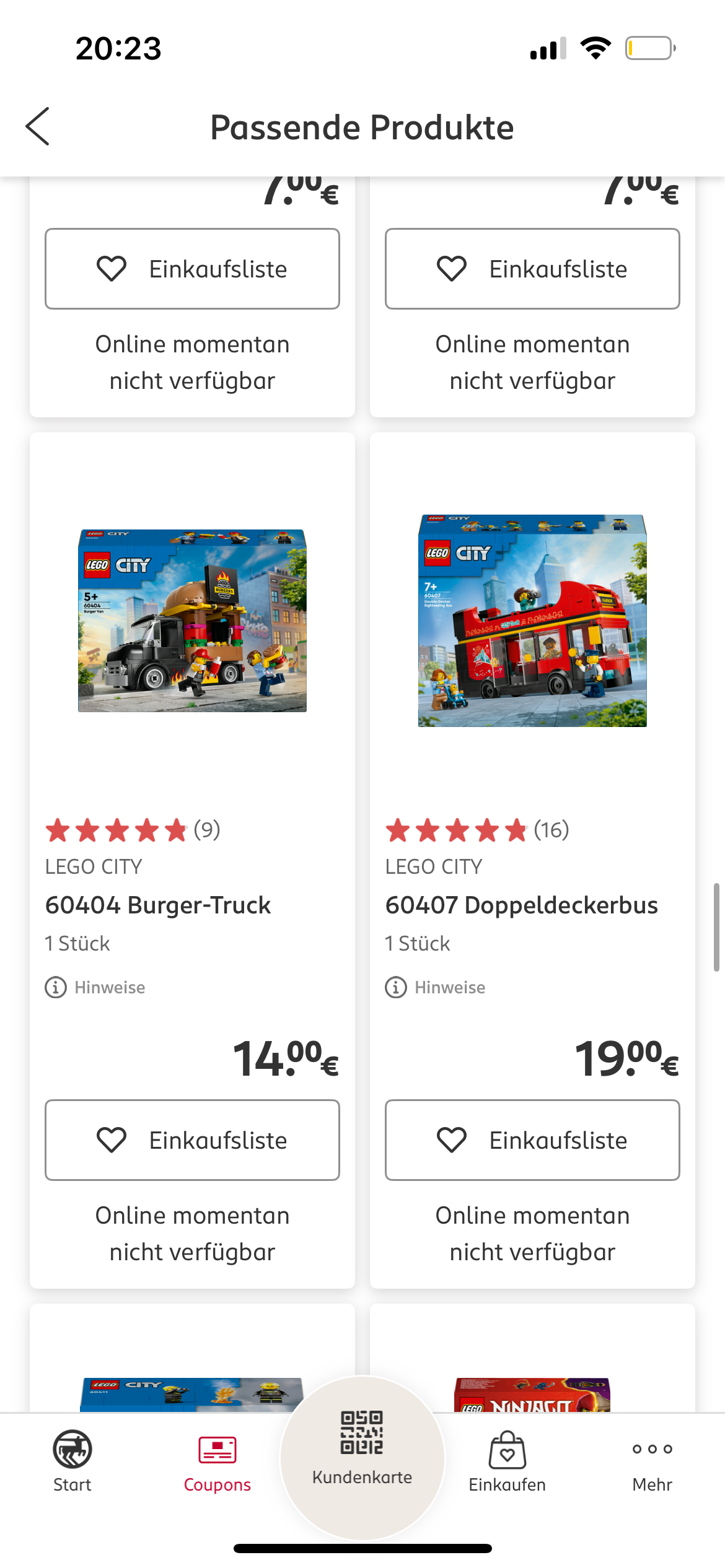Image resolution: width=725 pixels, height=1568 pixels.
Task: Switch to the Einkaufen tab
Action: (507, 1461)
